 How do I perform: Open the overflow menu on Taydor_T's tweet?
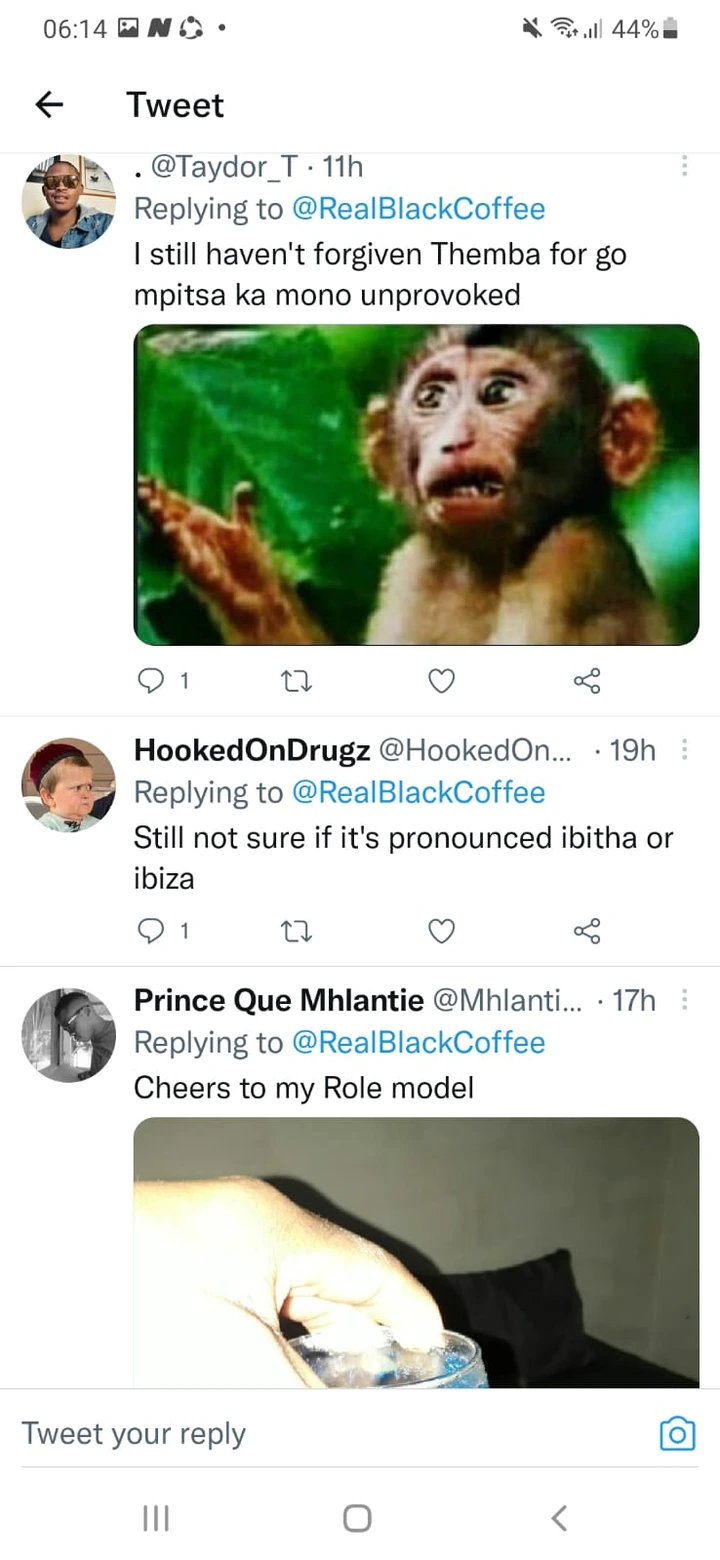click(x=684, y=167)
